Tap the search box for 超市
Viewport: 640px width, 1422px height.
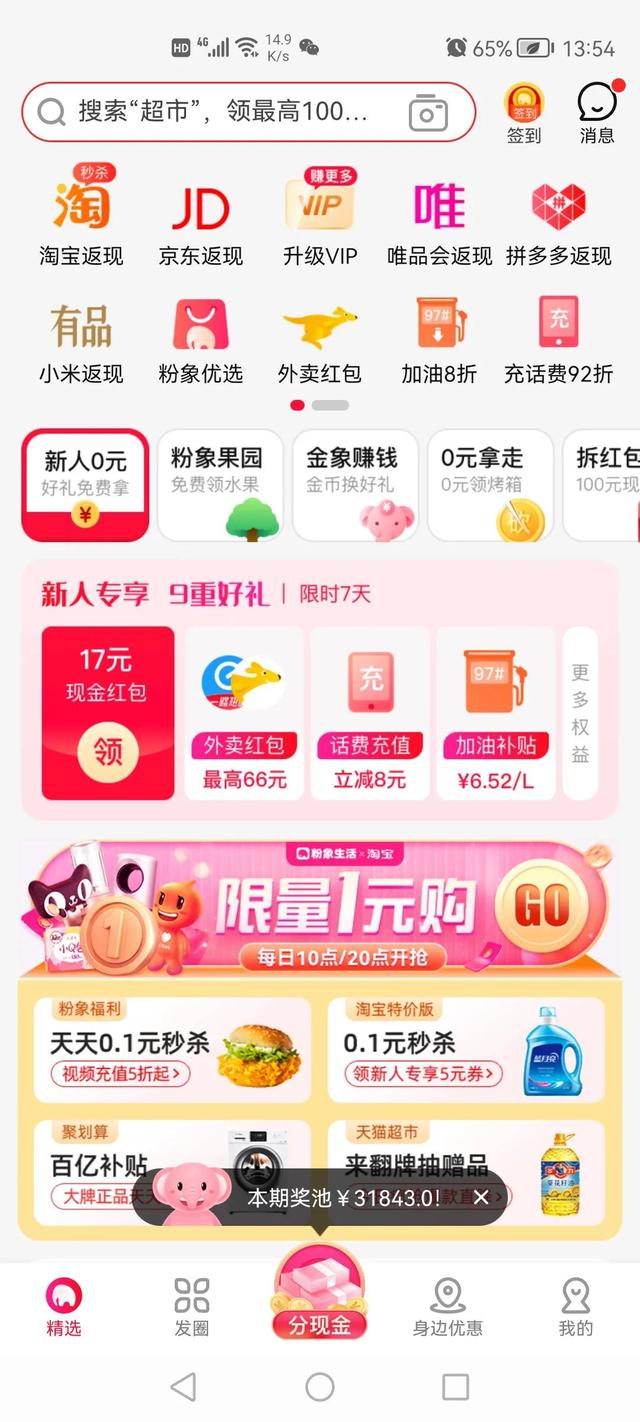pyautogui.click(x=220, y=112)
